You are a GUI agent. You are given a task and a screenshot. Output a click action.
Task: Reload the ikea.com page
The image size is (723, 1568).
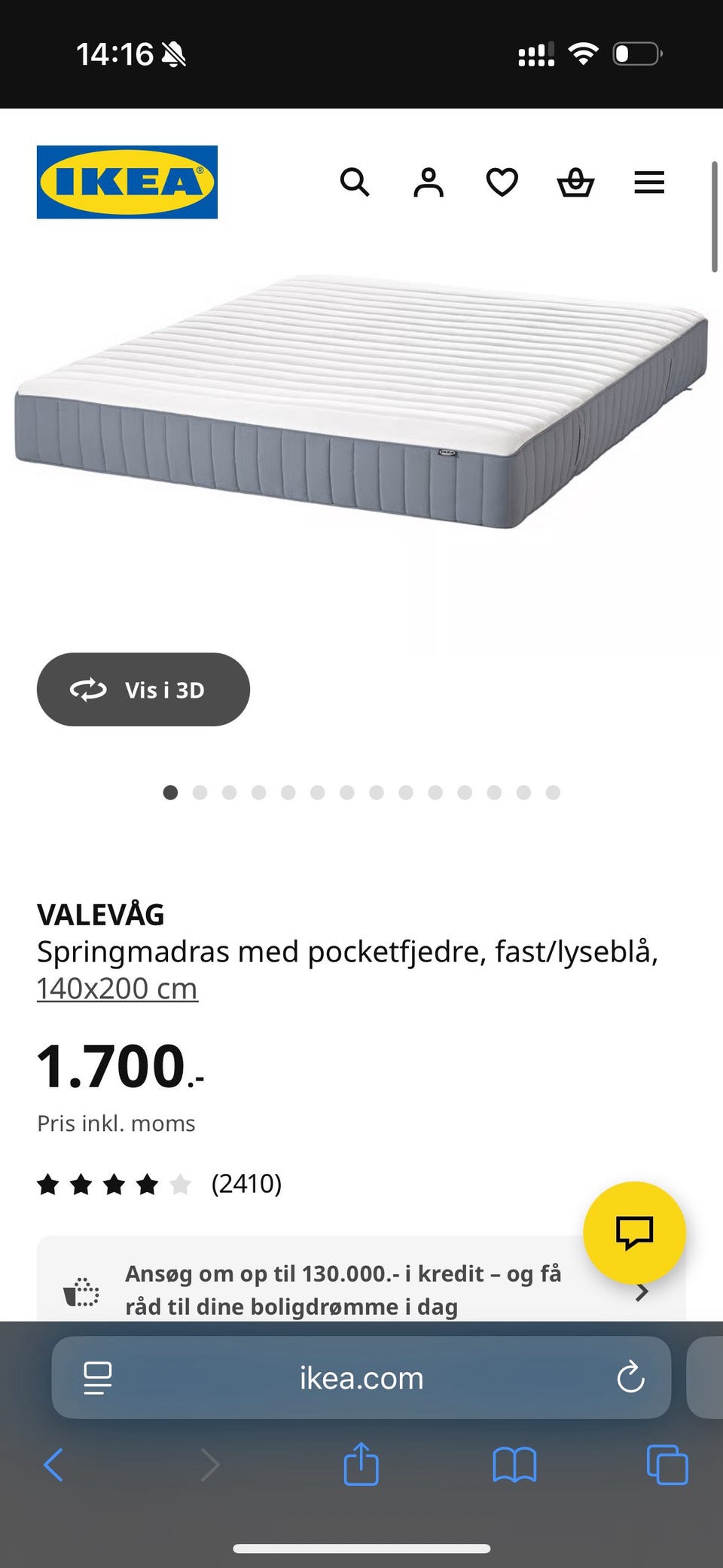coord(630,1377)
